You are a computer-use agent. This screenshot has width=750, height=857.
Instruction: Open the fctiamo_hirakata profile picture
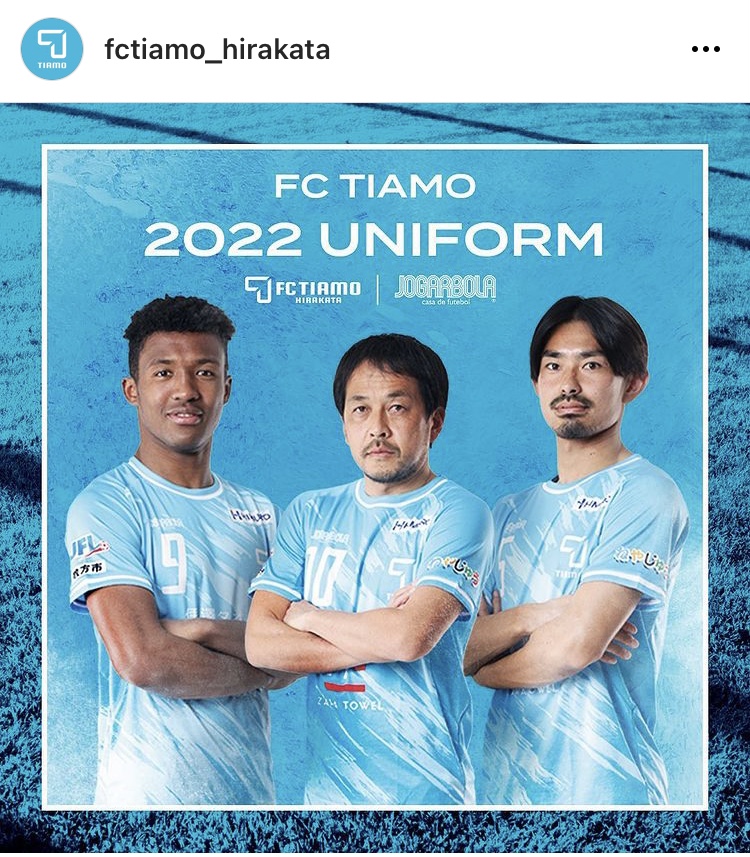coord(51,49)
